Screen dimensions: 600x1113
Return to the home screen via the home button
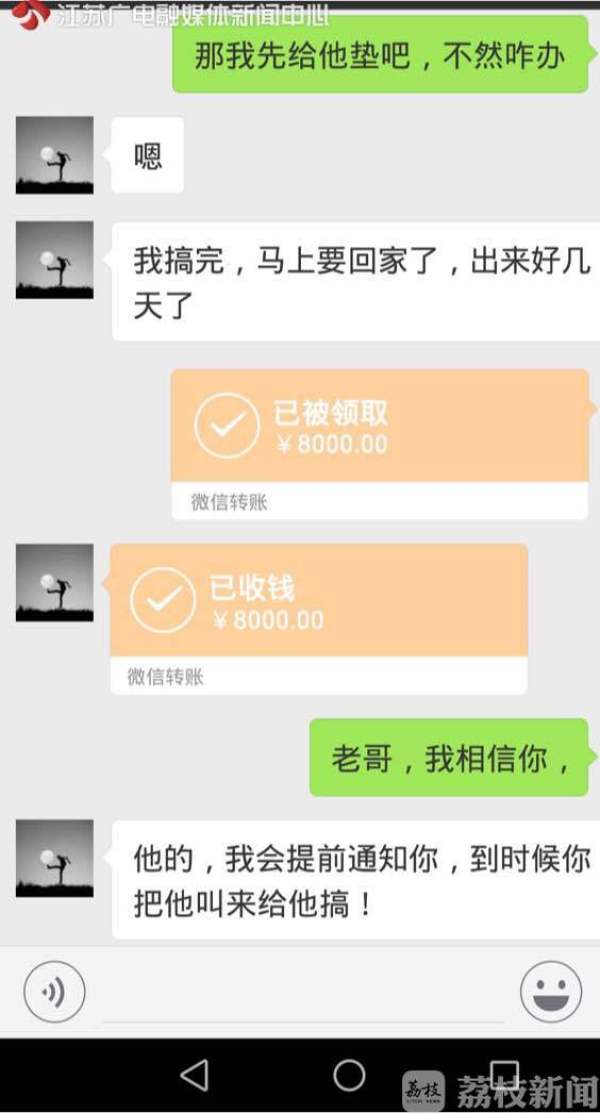[x=349, y=1075]
